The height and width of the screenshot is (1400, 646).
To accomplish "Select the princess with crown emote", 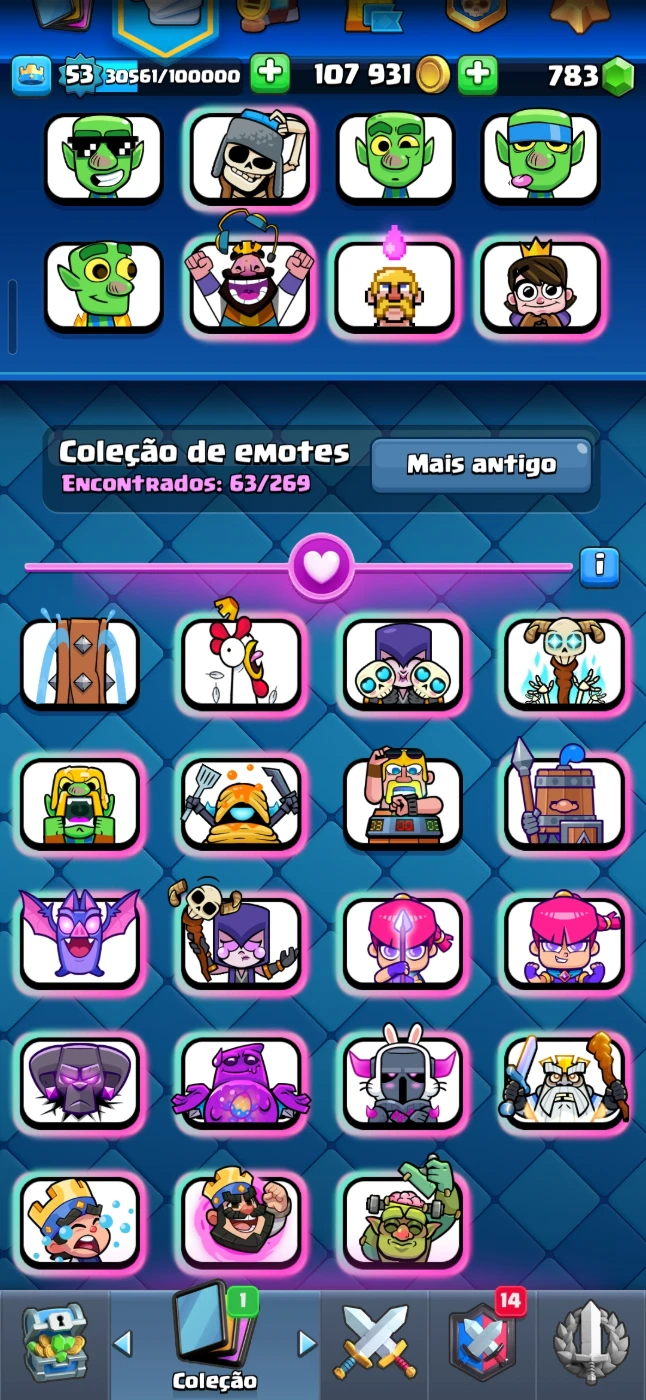I will pyautogui.click(x=540, y=286).
